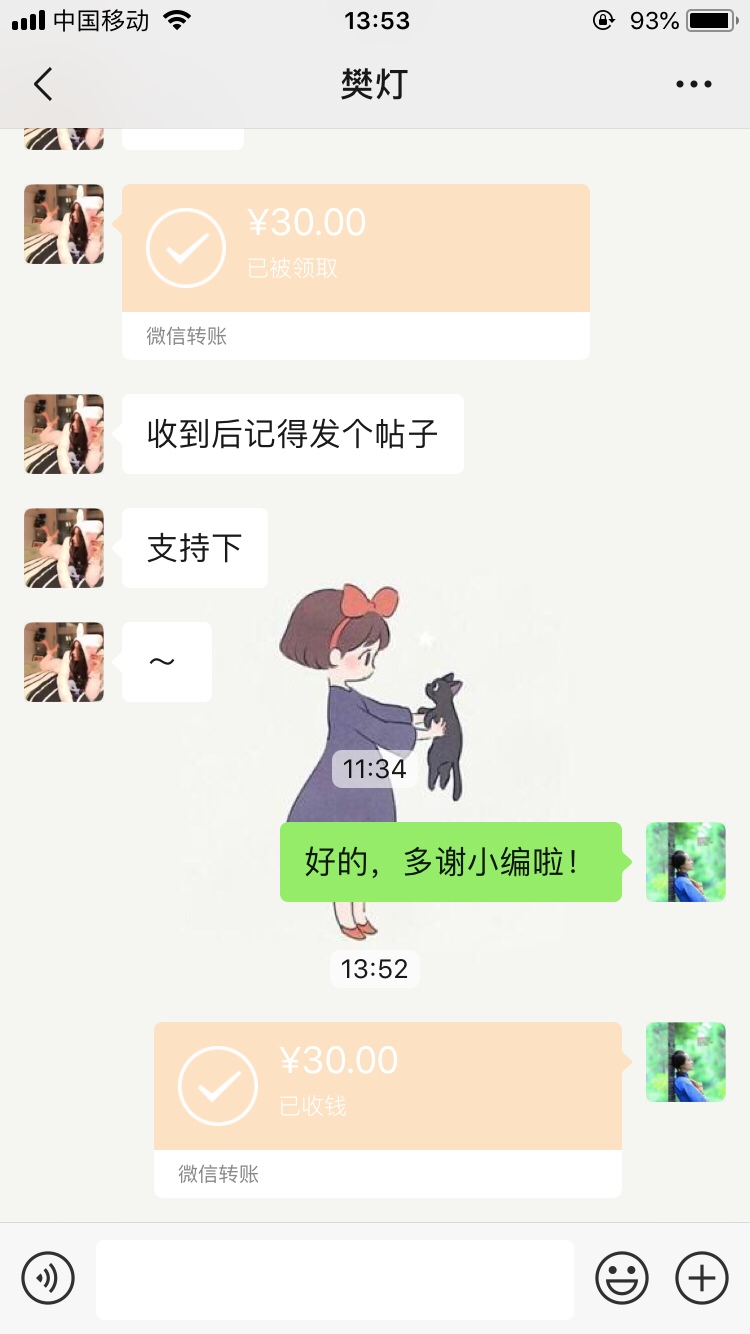Open the plus attachments menu
Image resolution: width=750 pixels, height=1334 pixels.
click(702, 1278)
